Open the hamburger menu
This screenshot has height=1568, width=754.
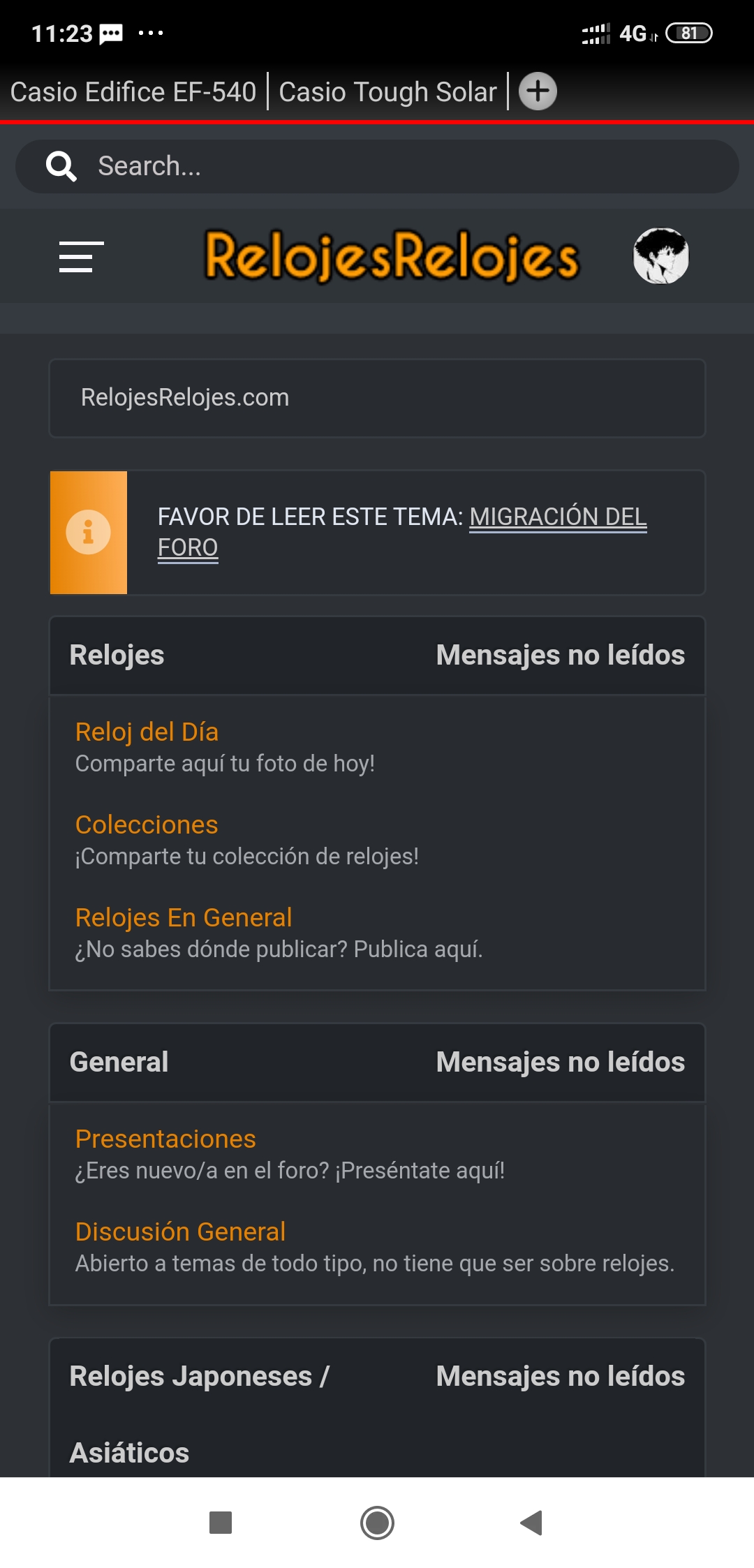coord(82,256)
